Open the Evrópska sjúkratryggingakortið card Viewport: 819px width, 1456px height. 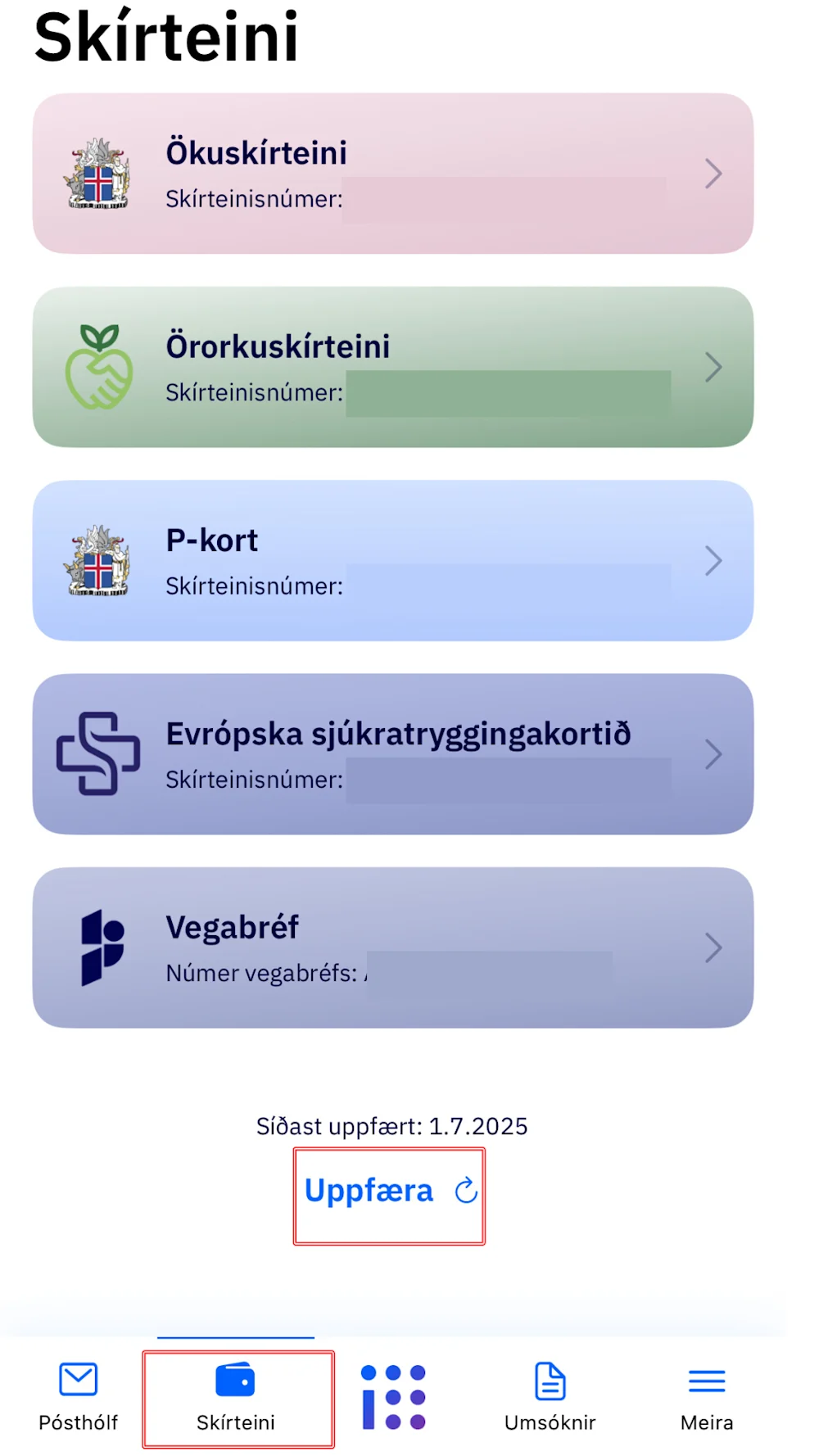(x=393, y=754)
